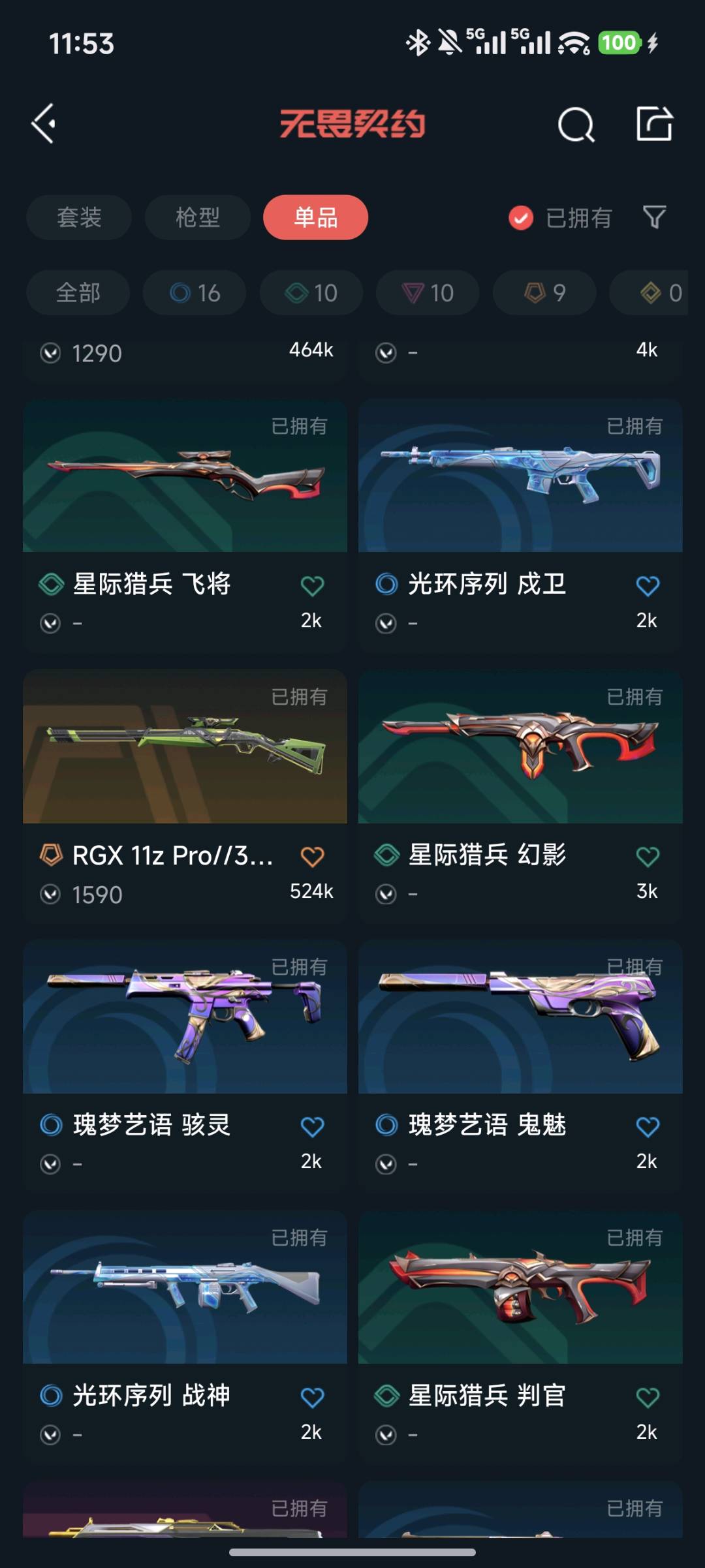The height and width of the screenshot is (1568, 705).
Task: Like the 星际猎兵 幻影 skin
Action: coord(648,856)
